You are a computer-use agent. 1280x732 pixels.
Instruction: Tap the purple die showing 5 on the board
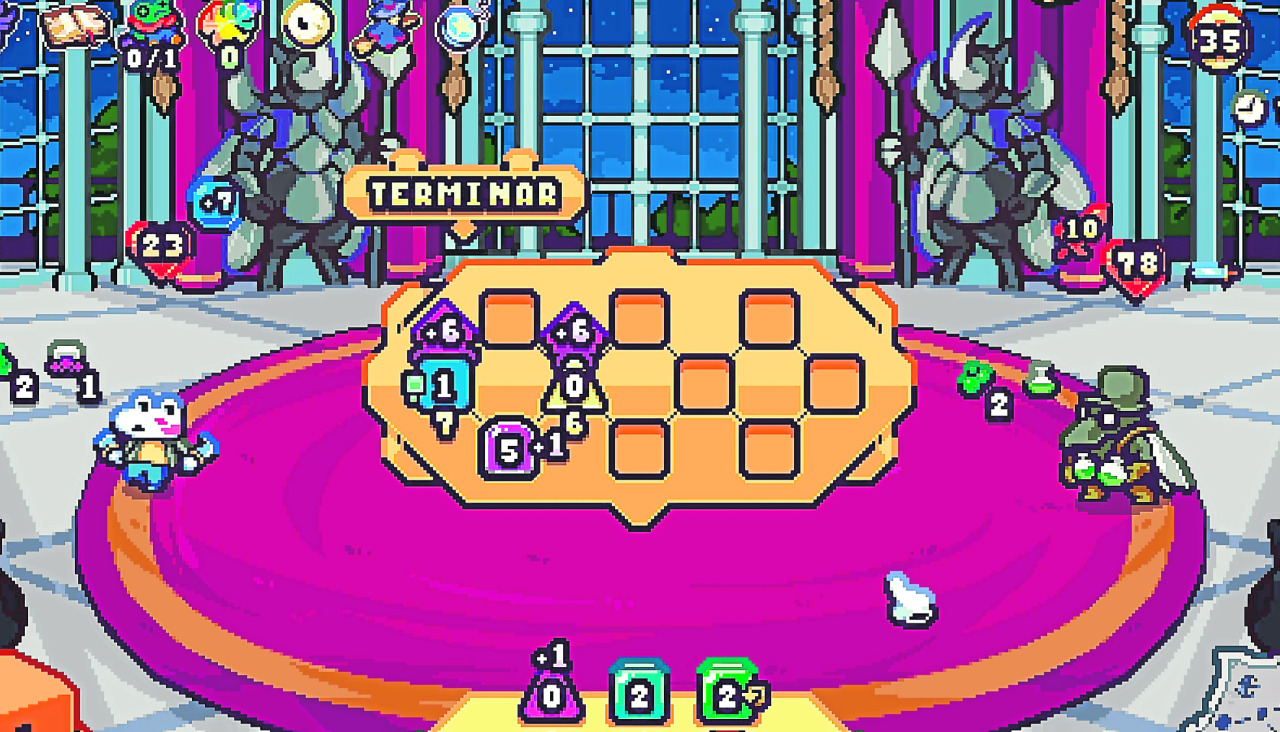point(509,450)
